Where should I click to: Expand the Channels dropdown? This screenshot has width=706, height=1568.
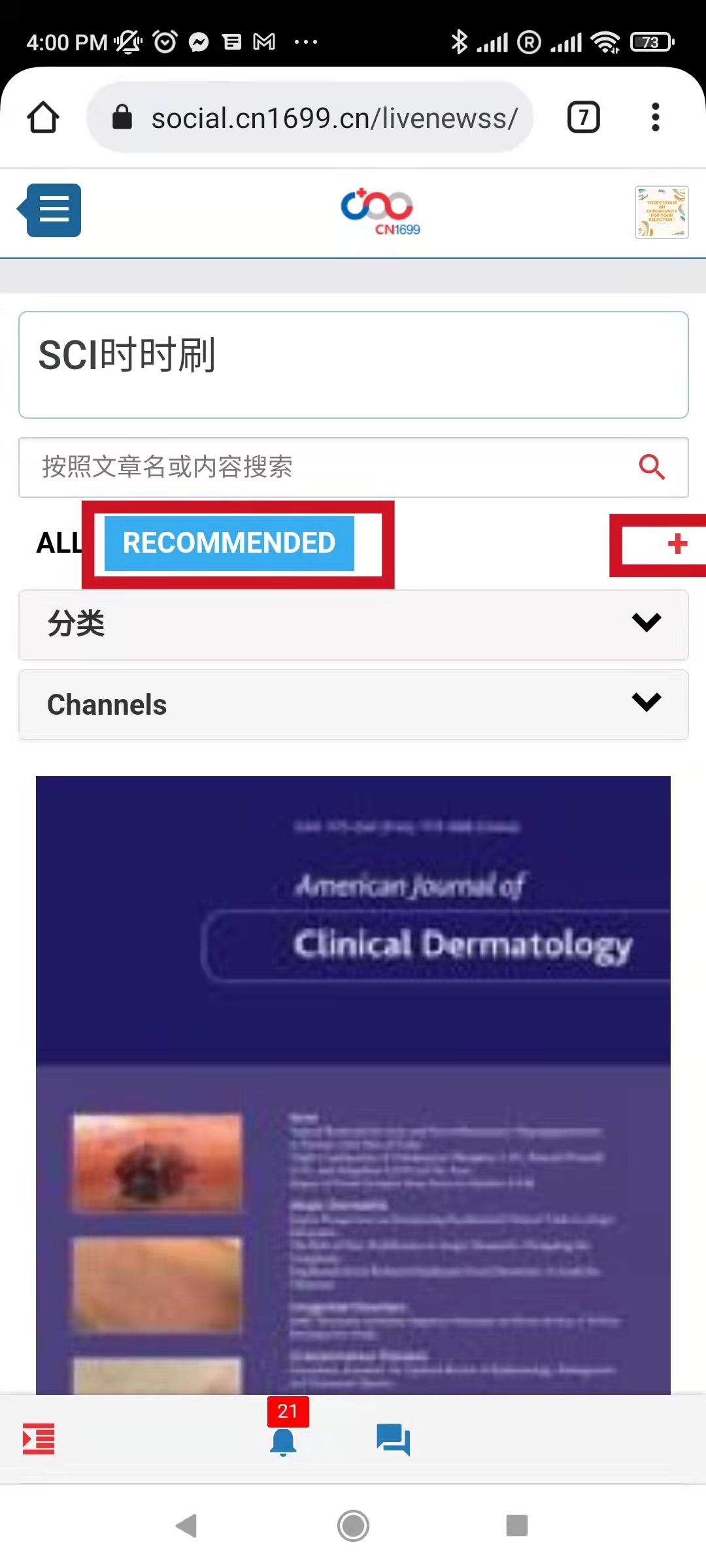(x=353, y=704)
